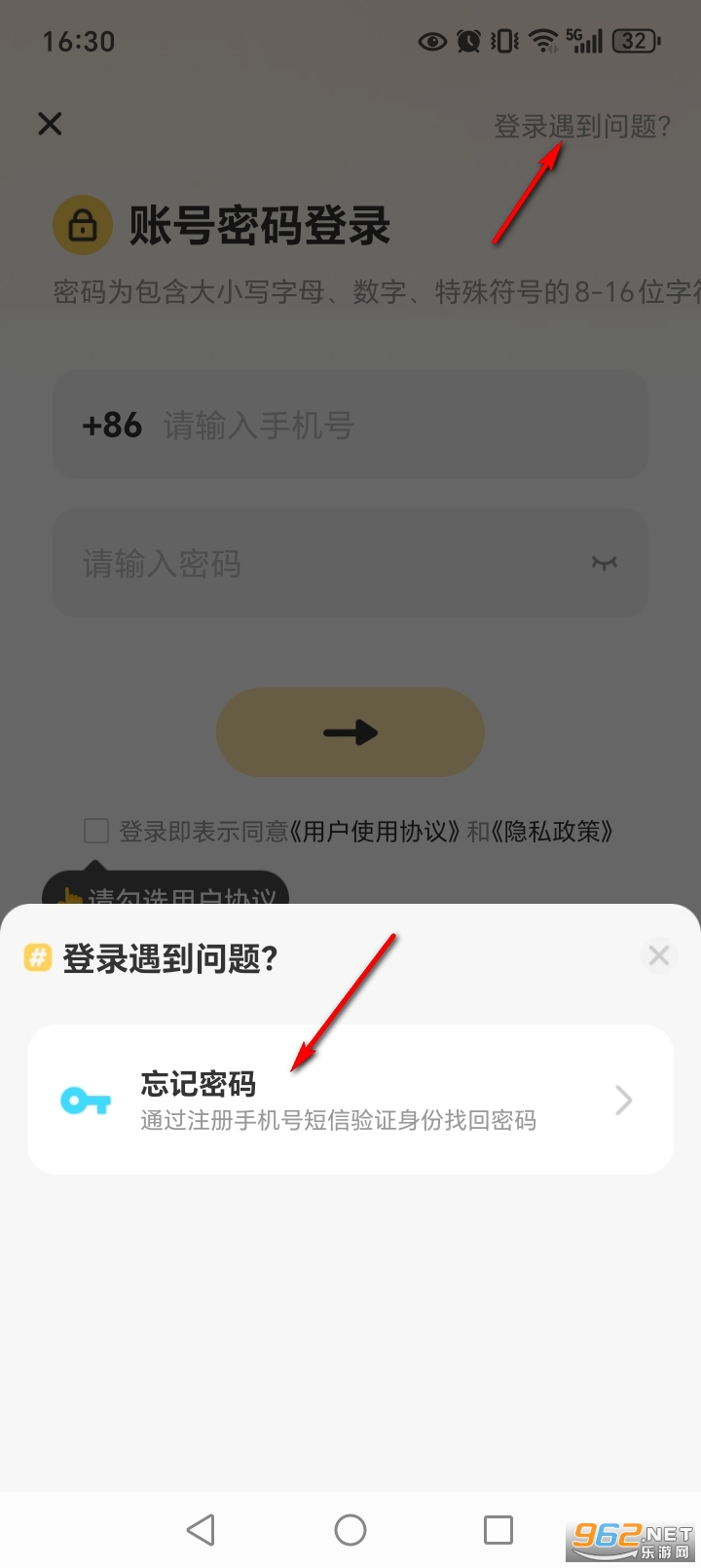Tap the yellow lock icon beside 账号密码登录
Screen dimensions: 701x1568
click(83, 223)
